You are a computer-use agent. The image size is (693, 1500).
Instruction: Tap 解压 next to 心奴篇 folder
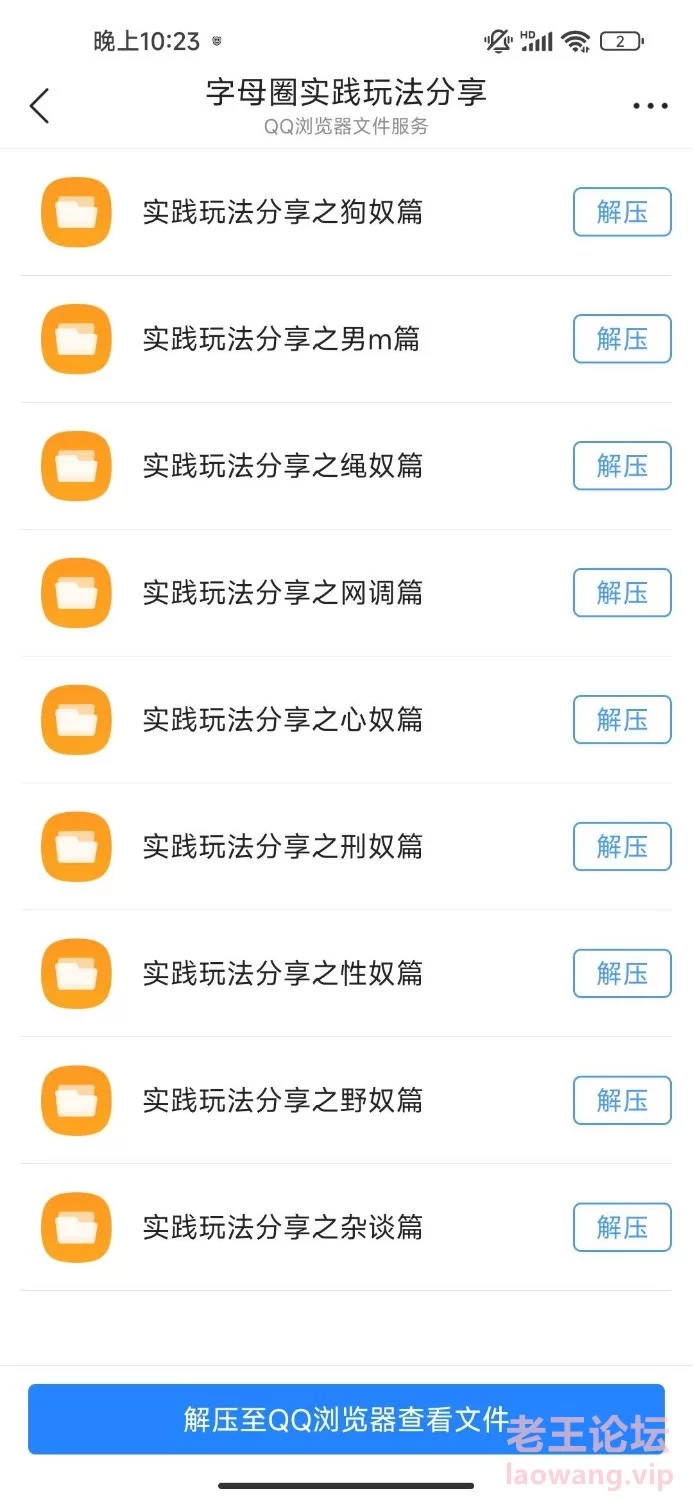622,720
